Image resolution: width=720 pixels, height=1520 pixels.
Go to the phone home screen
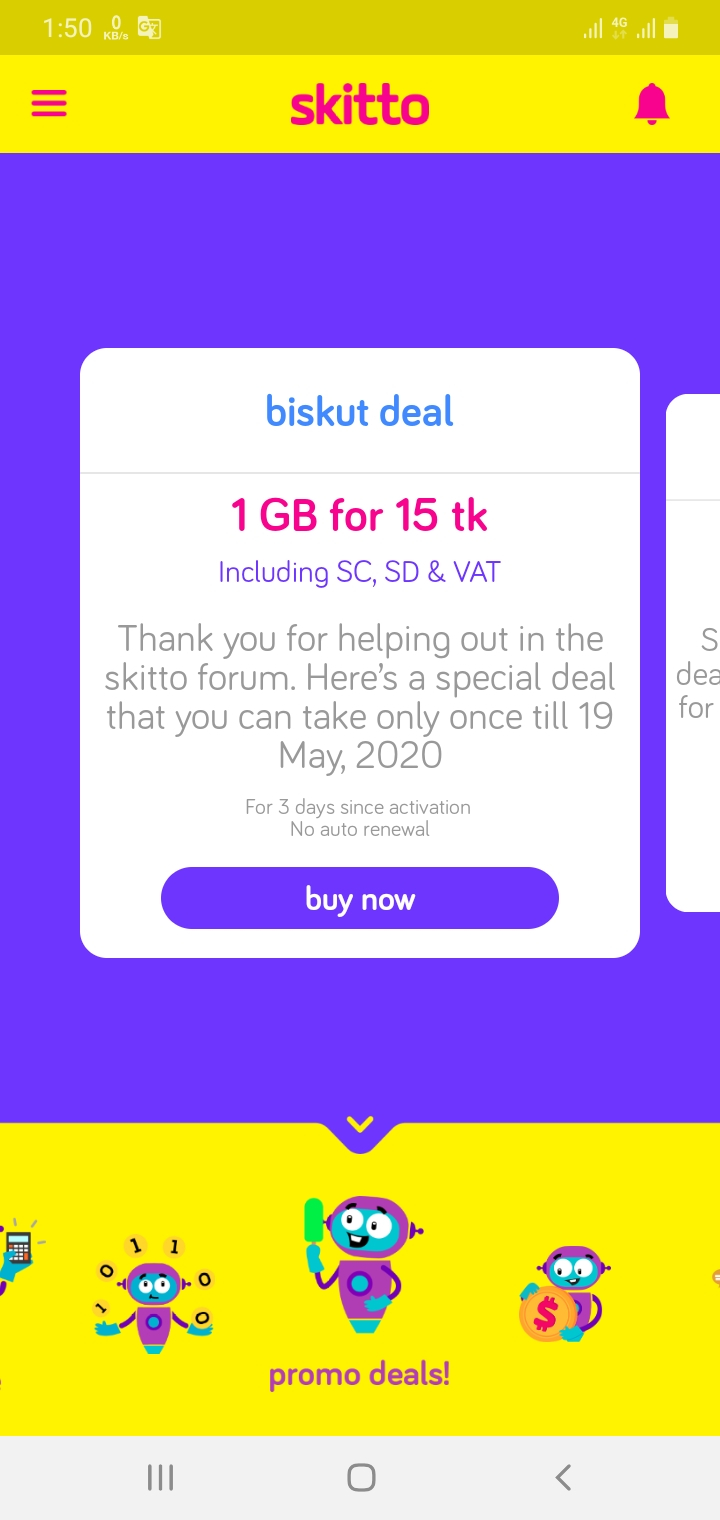coord(361,1477)
